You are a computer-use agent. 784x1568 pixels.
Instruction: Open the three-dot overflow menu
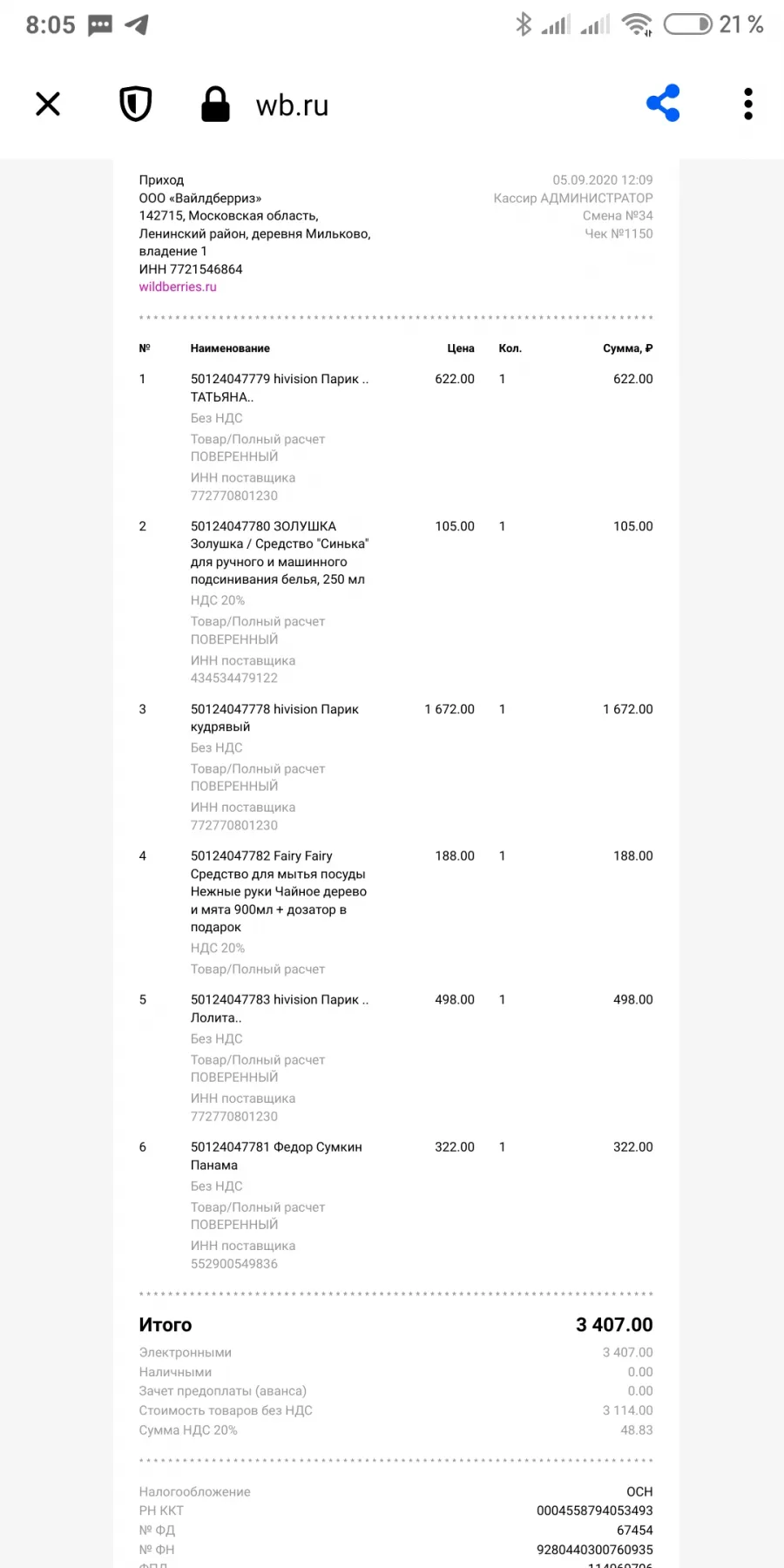[748, 104]
